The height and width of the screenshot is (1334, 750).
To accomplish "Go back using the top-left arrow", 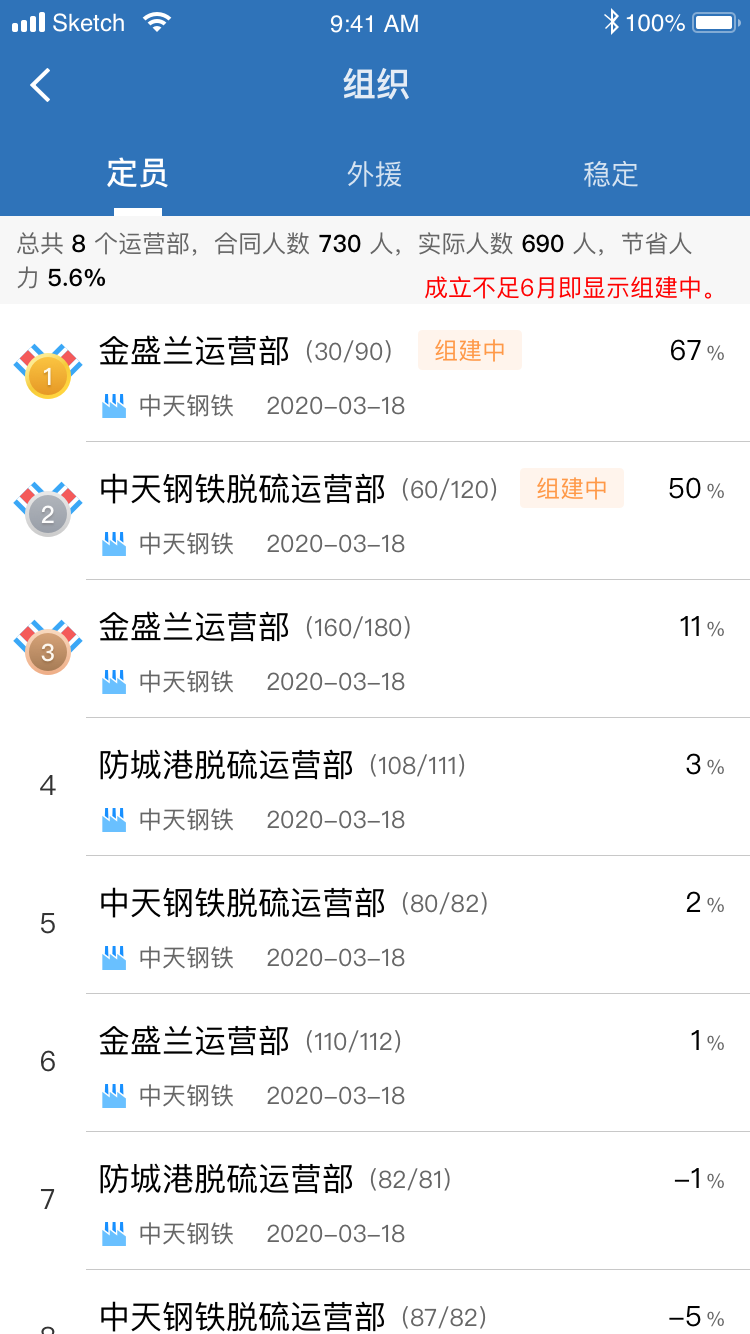I will click(40, 85).
